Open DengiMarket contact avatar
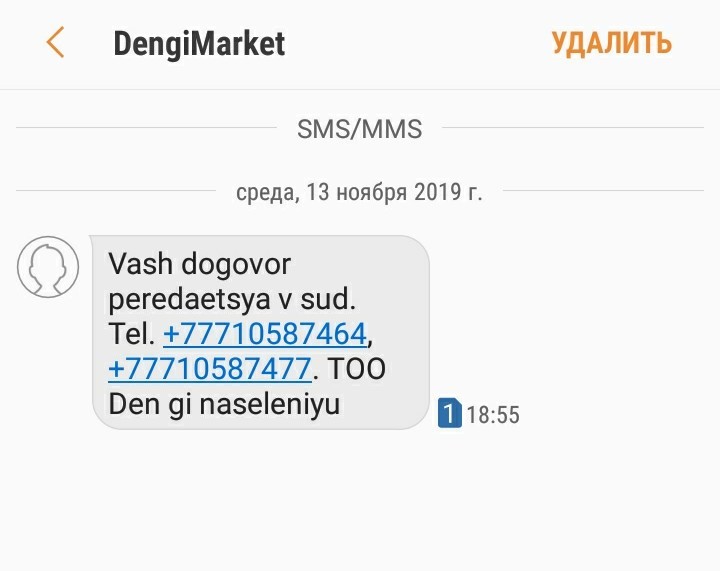This screenshot has height=571, width=720. [48, 267]
